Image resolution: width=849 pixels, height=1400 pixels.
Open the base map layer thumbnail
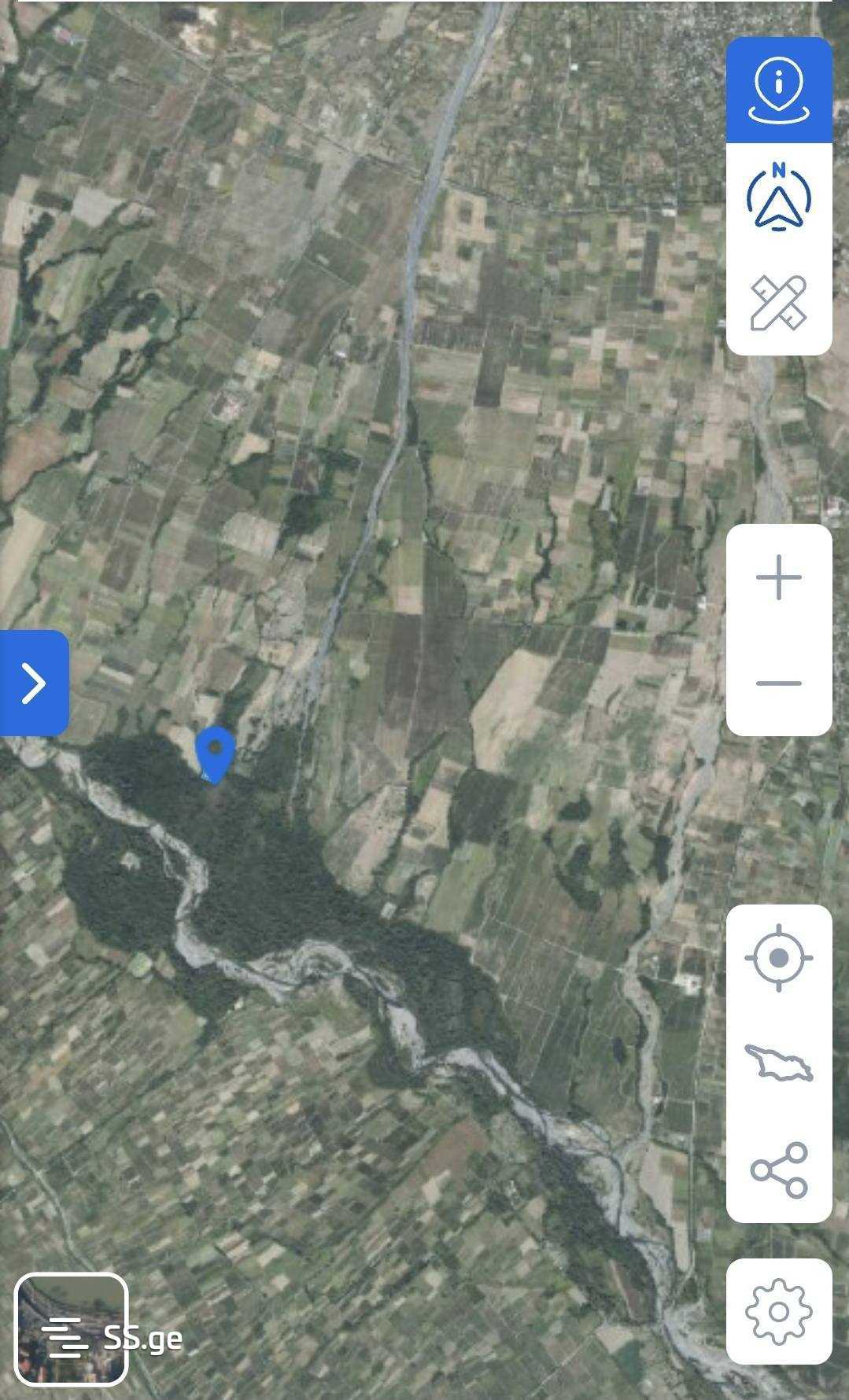[x=71, y=1329]
